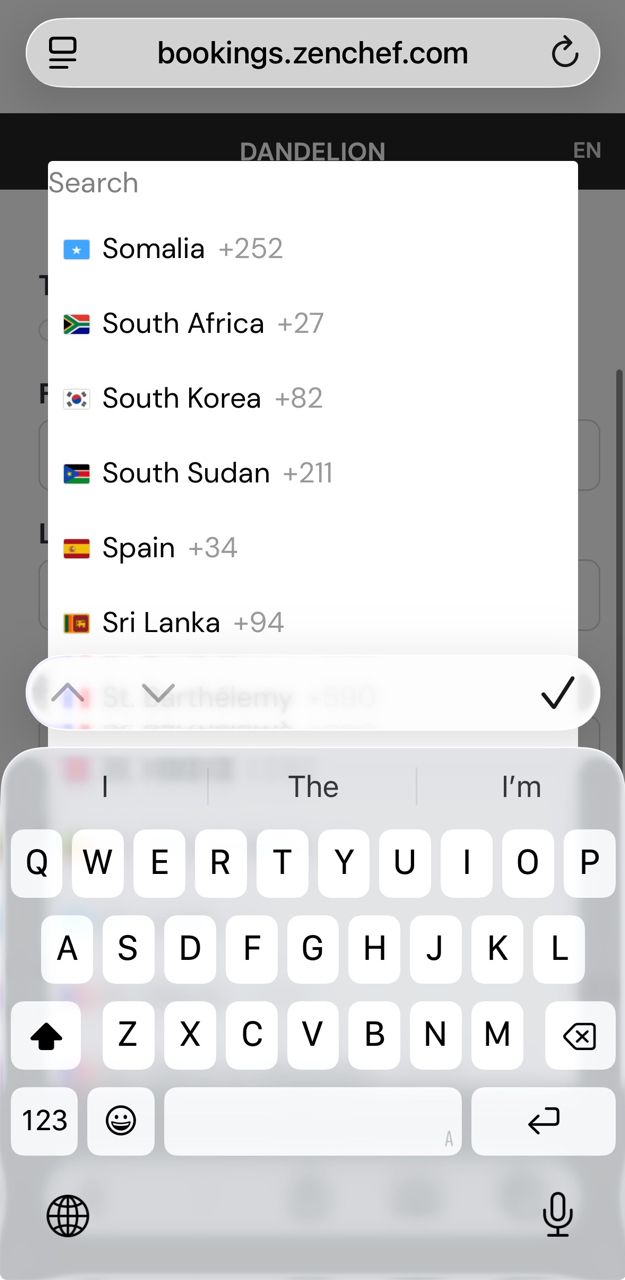
Task: Open the page menu icon in address bar
Action: pyautogui.click(x=63, y=53)
